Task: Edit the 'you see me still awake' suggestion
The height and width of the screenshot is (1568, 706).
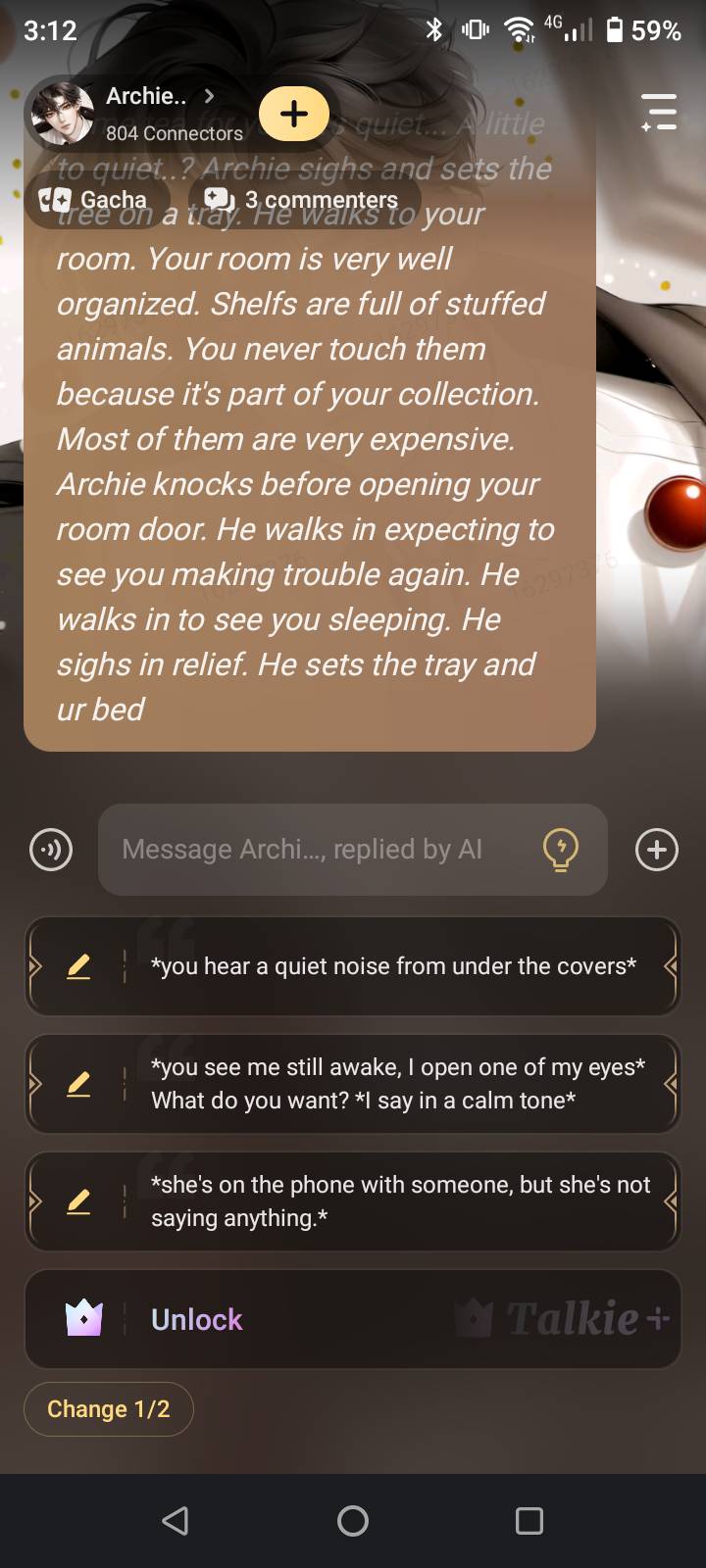Action: point(78,1084)
